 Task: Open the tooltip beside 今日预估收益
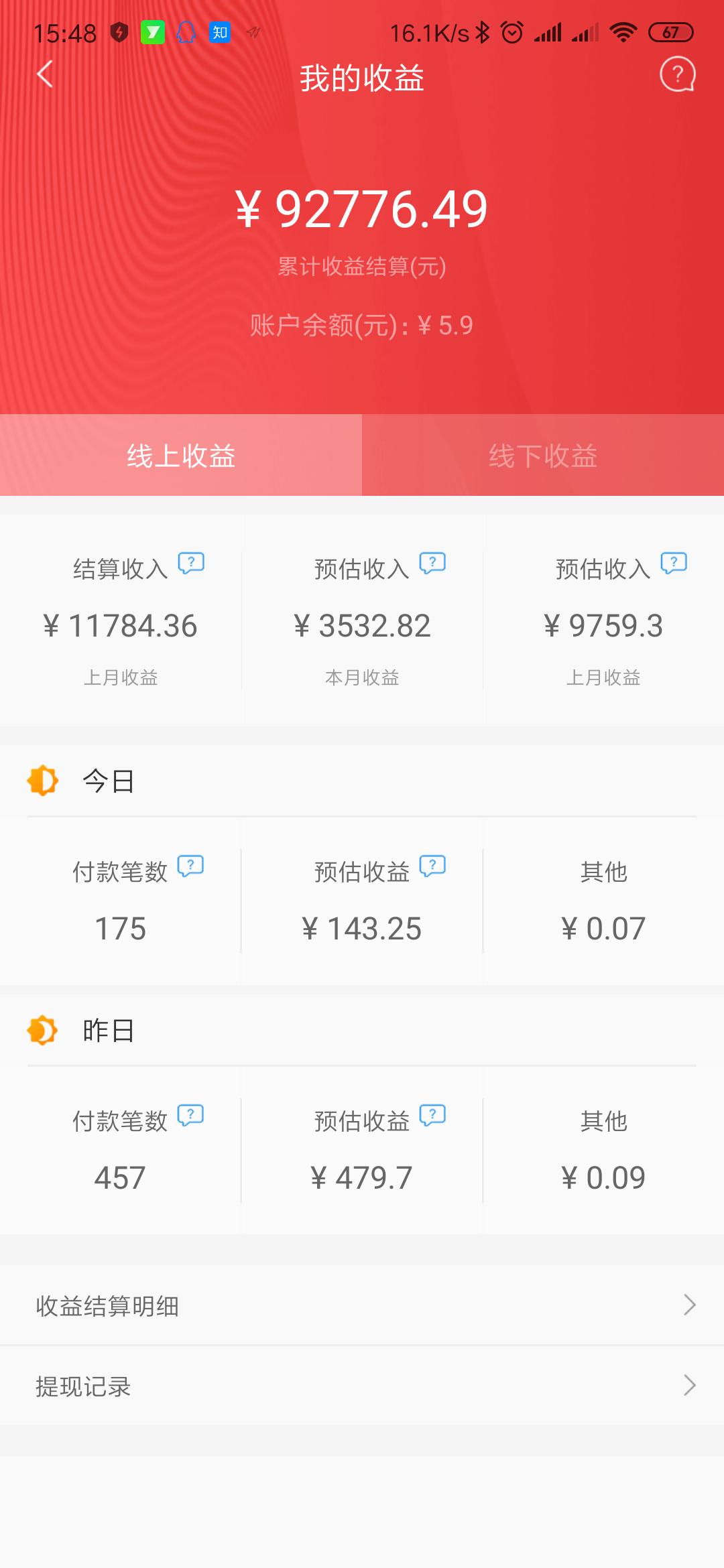(432, 866)
